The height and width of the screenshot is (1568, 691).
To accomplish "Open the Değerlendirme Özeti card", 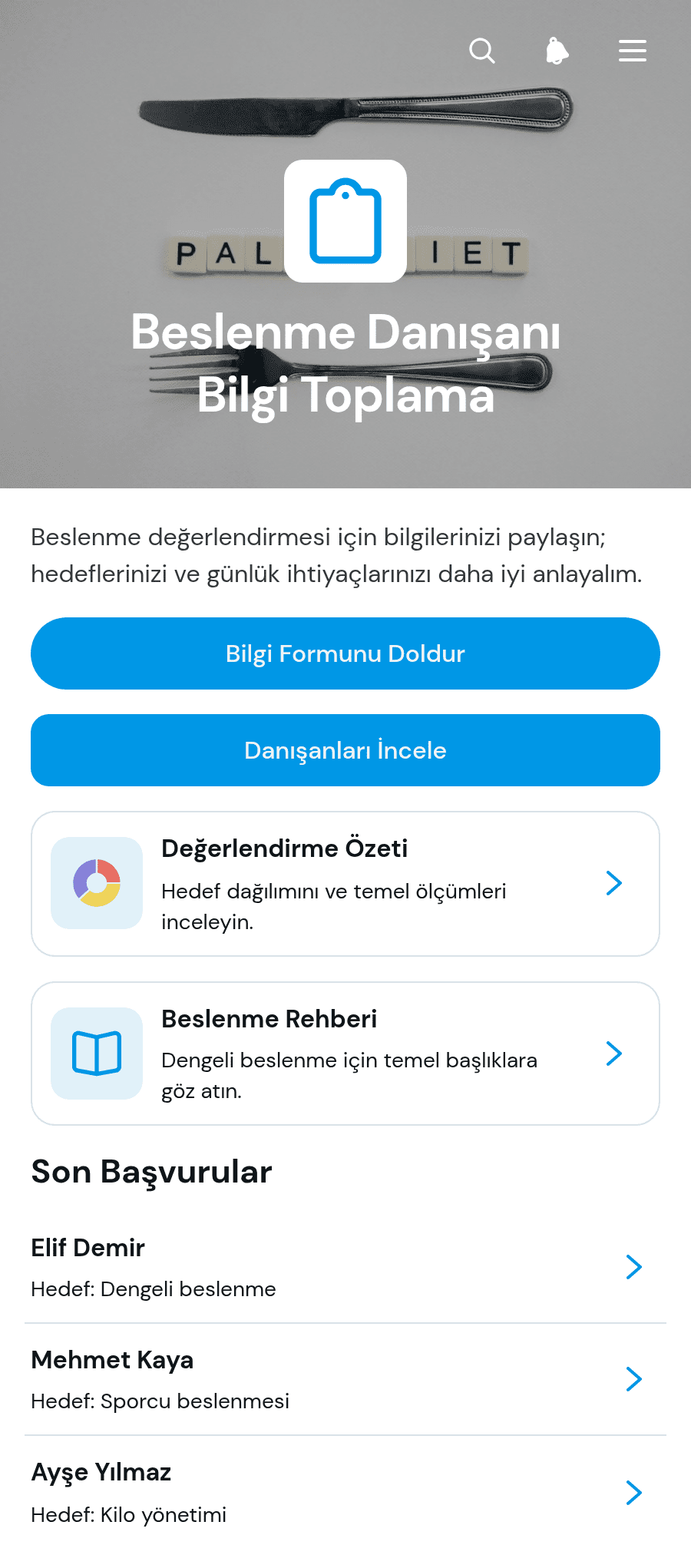I will point(345,884).
